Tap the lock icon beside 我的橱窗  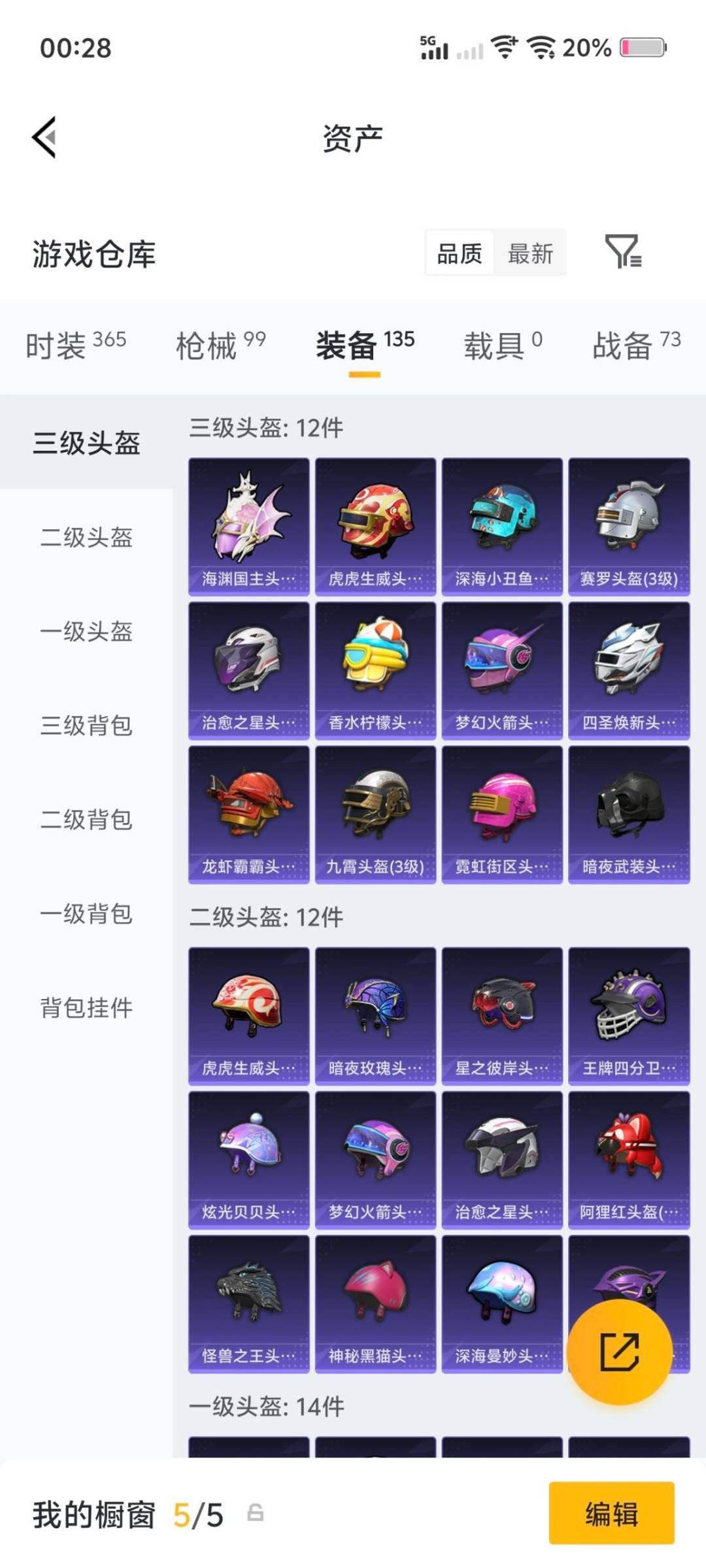255,1516
